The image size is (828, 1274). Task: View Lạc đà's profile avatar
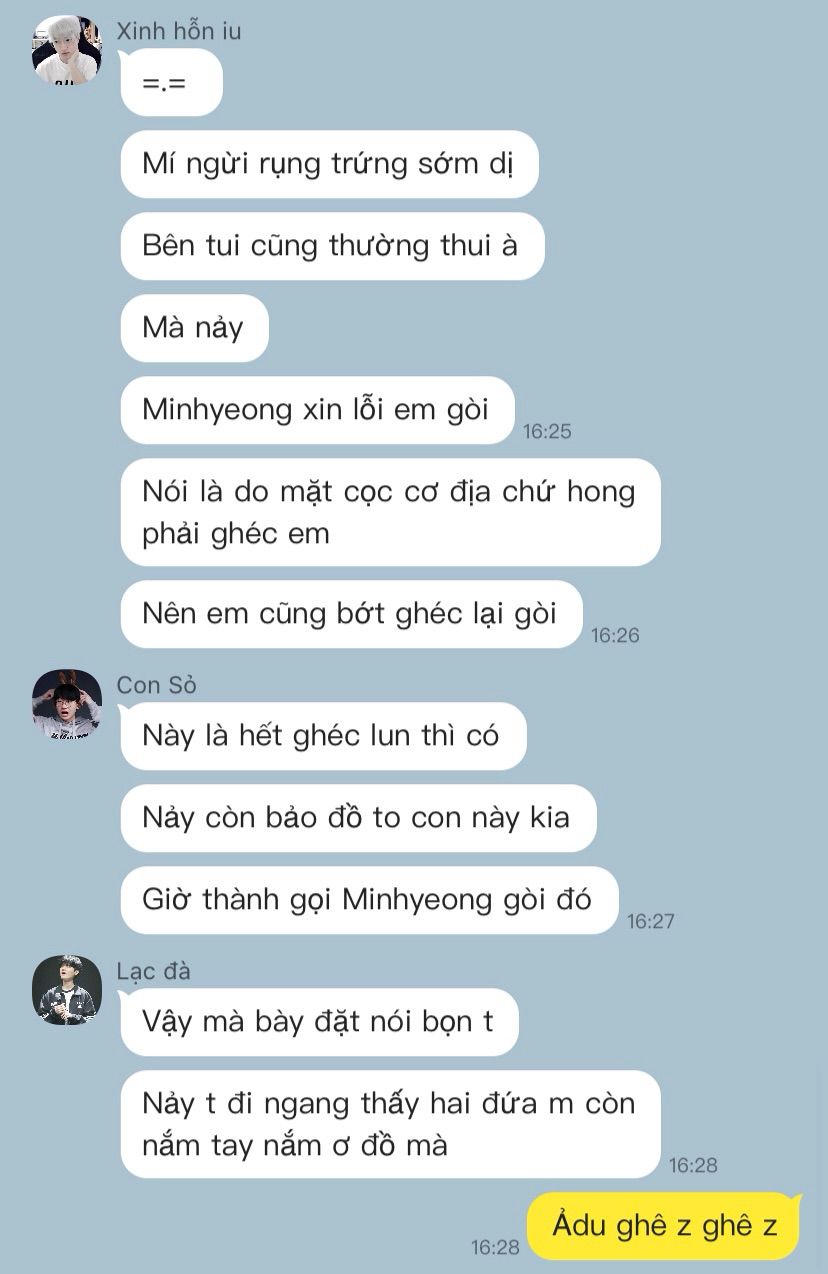click(x=67, y=990)
